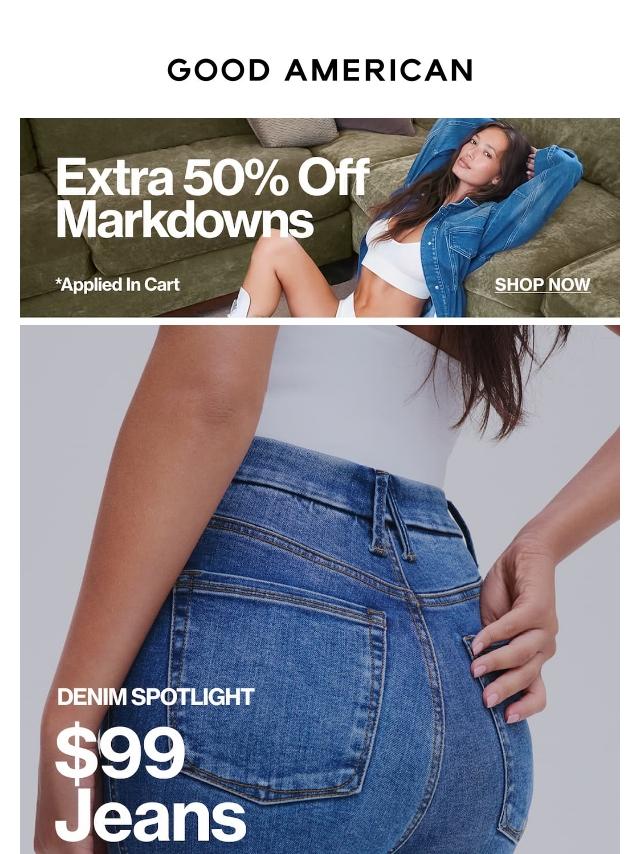Tap the SHOP NOW link on markdowns banner
This screenshot has width=640, height=854.
(542, 285)
